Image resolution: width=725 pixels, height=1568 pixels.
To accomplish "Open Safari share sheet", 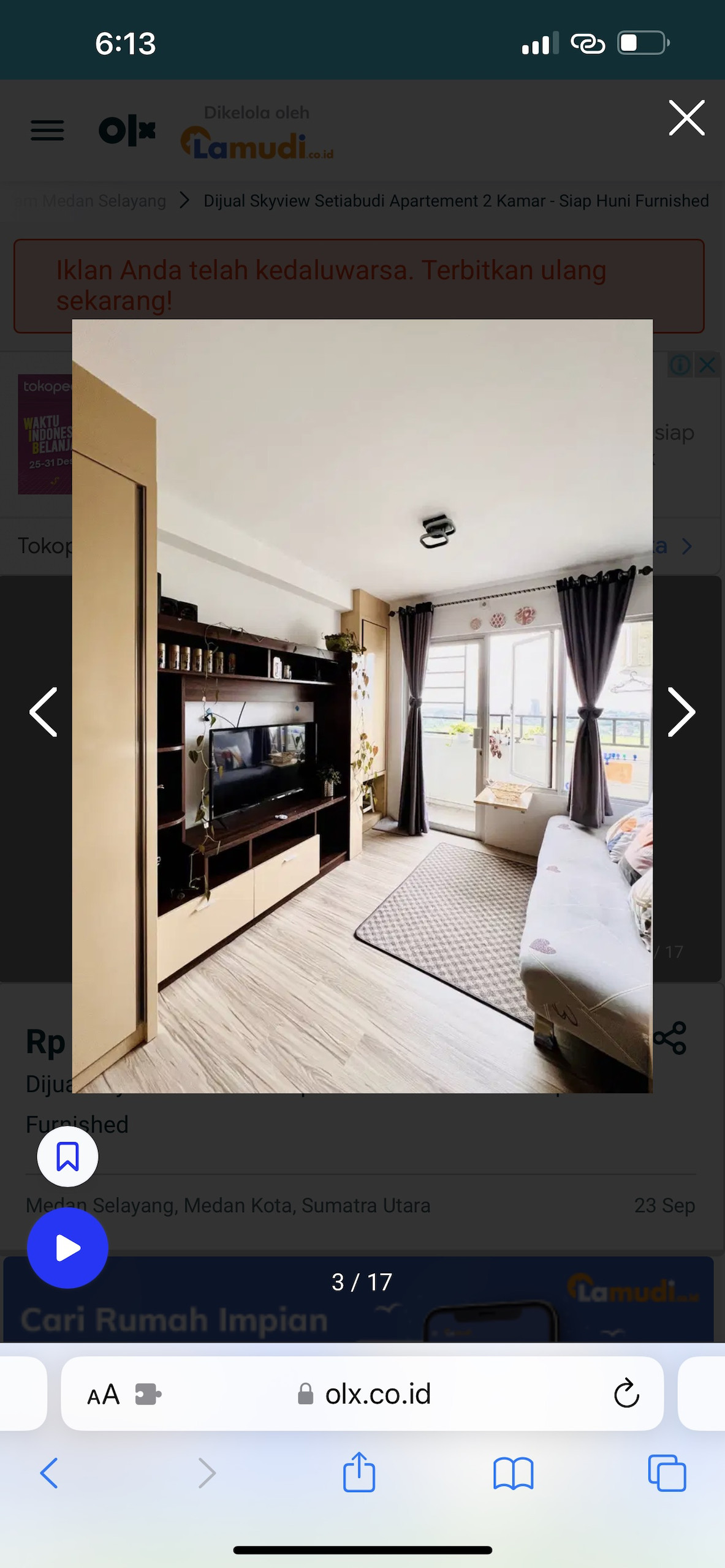I will 359,1472.
